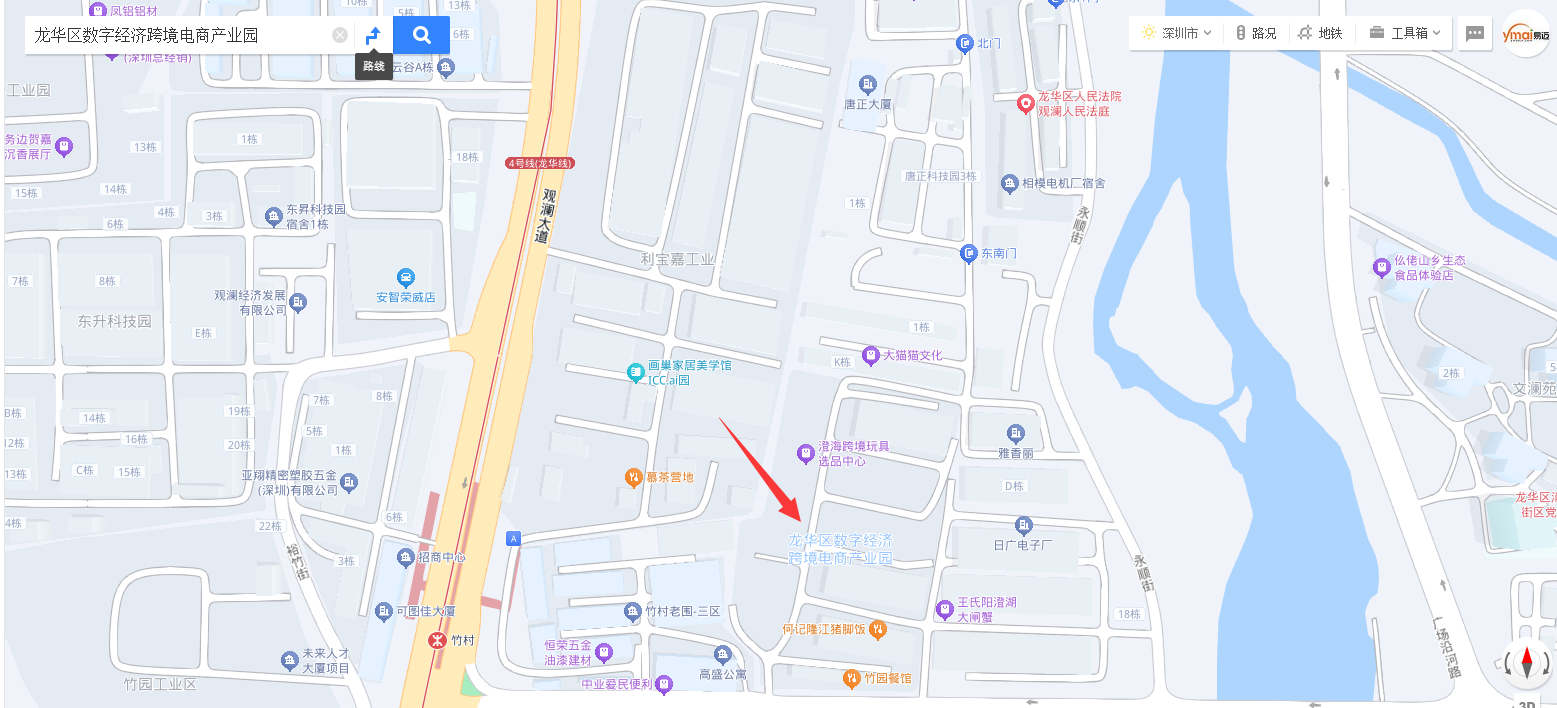Open the route directions button

click(373, 35)
